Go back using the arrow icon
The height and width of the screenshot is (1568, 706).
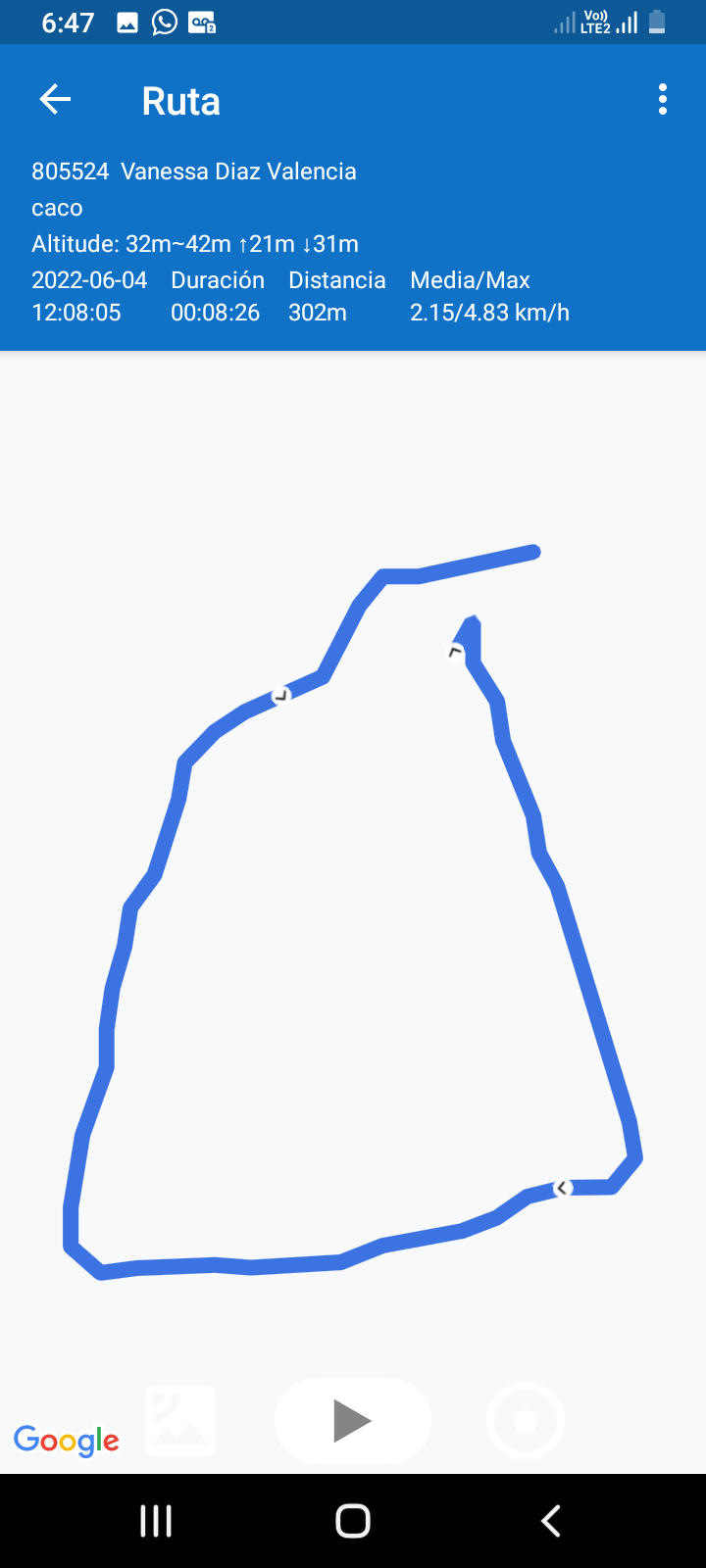(55, 99)
